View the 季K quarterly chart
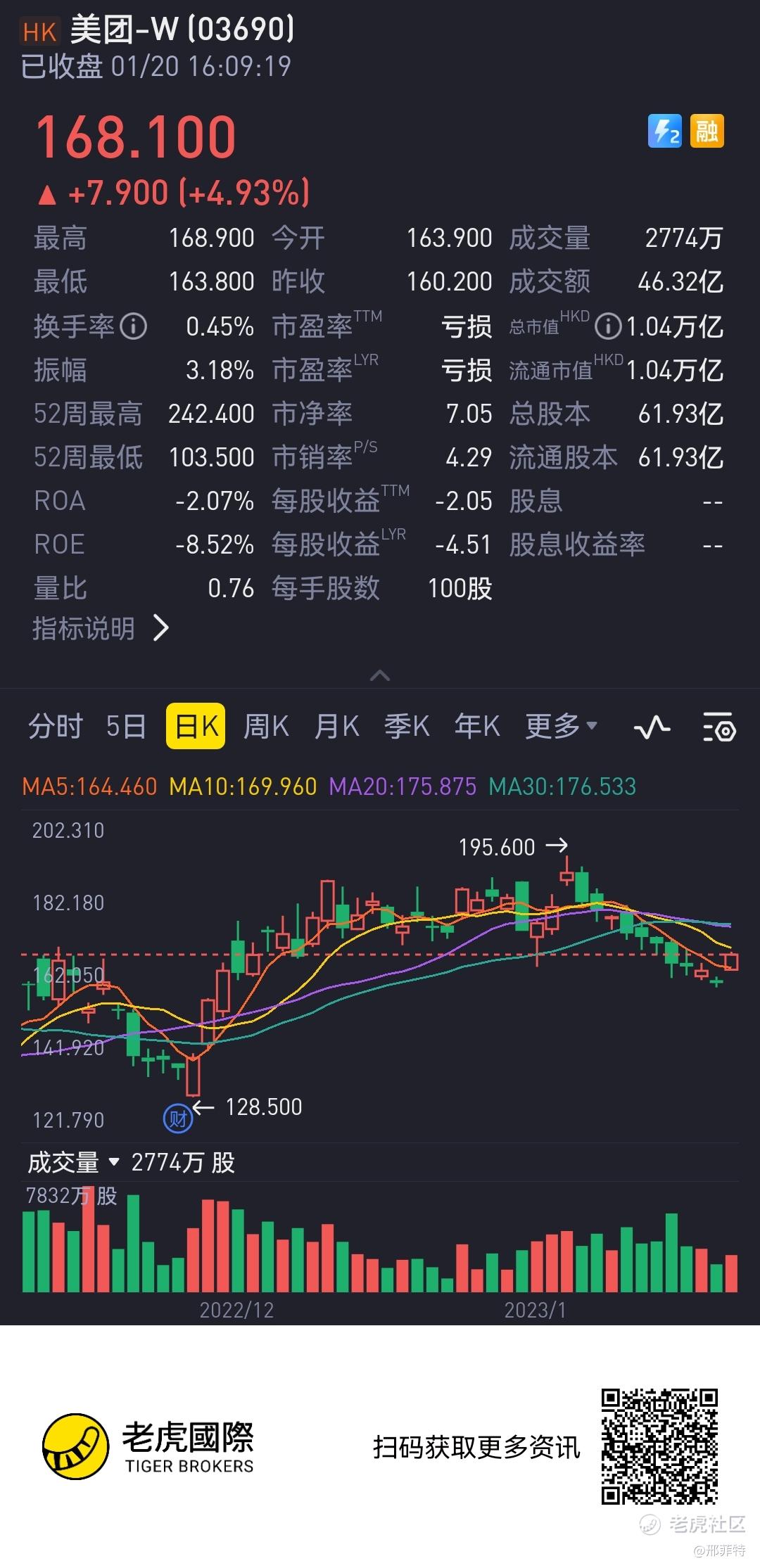Image resolution: width=760 pixels, height=1568 pixels. coord(407,726)
